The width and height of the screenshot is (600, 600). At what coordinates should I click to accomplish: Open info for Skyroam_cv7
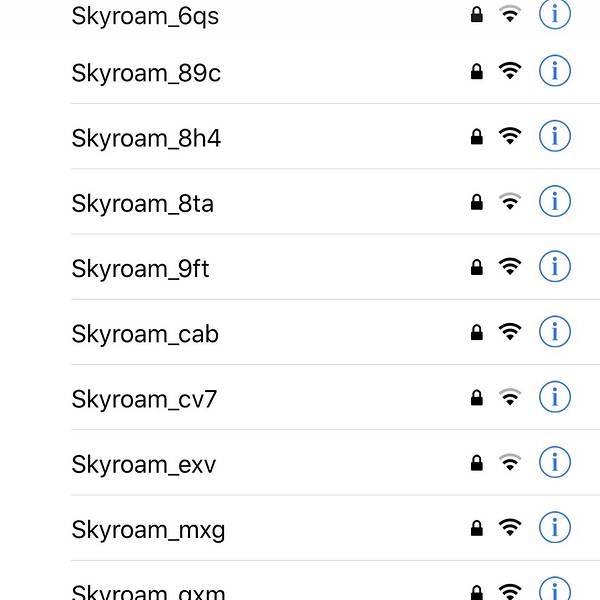[x=554, y=396]
